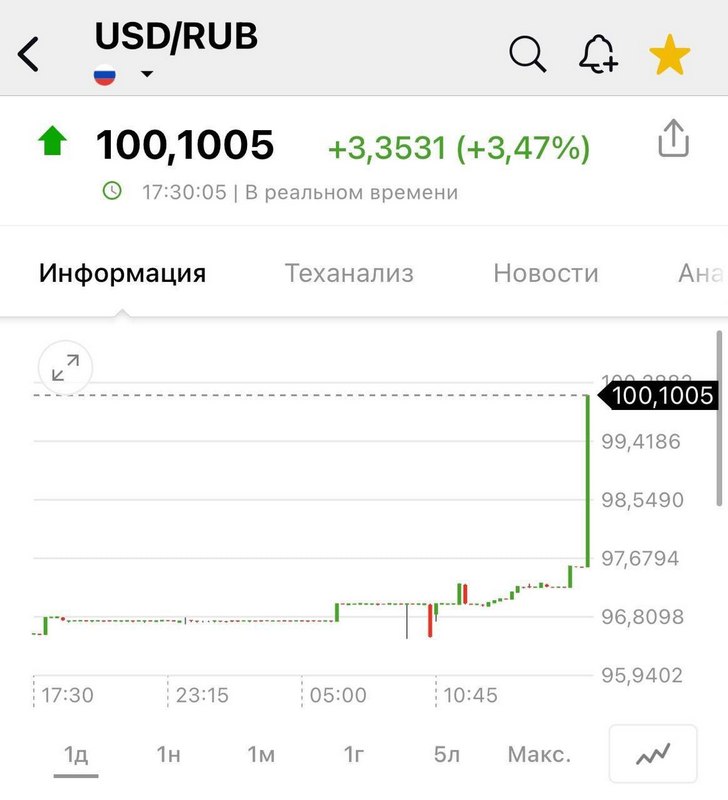The image size is (728, 800).
Task: Select the 1д chart period
Action: point(76,754)
